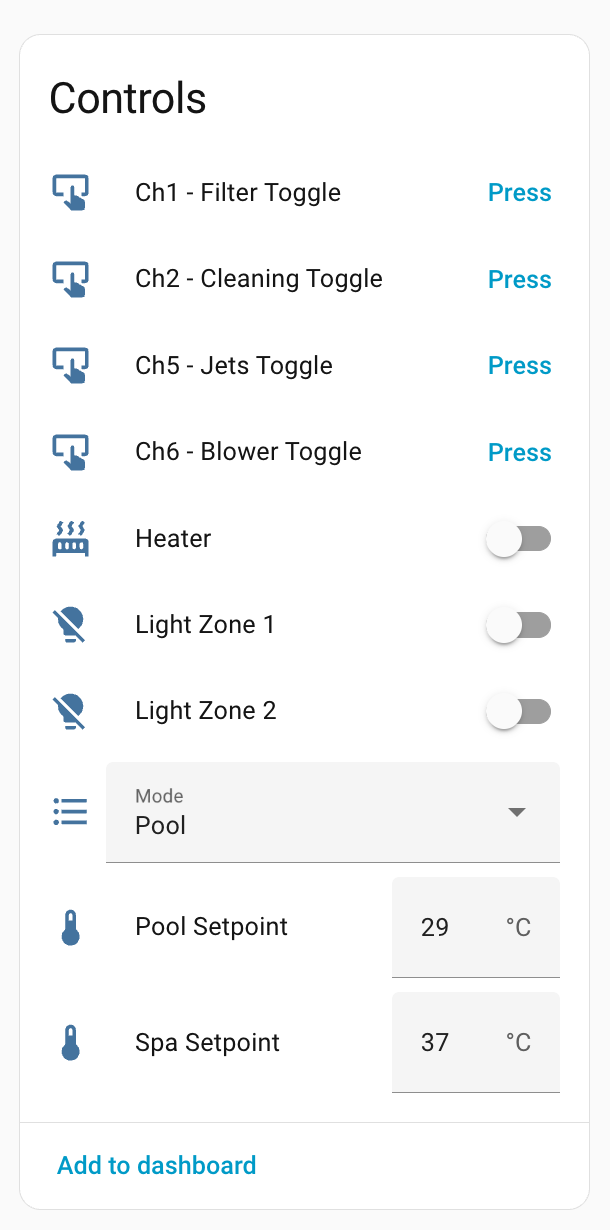This screenshot has width=610, height=1230.
Task: Trigger Press on Ch2 - Cleaning Toggle
Action: [519, 280]
